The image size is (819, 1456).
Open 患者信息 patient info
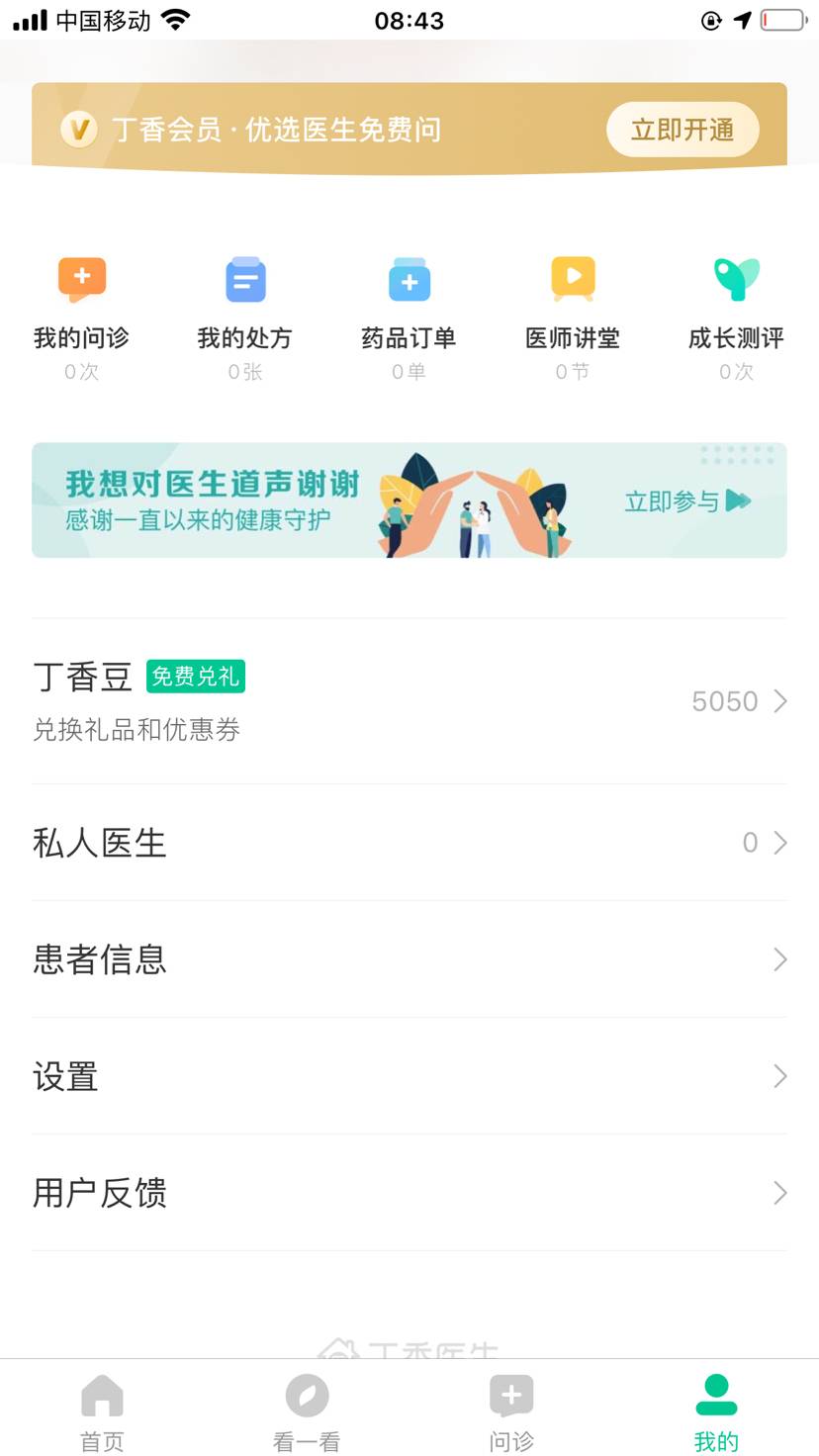409,959
